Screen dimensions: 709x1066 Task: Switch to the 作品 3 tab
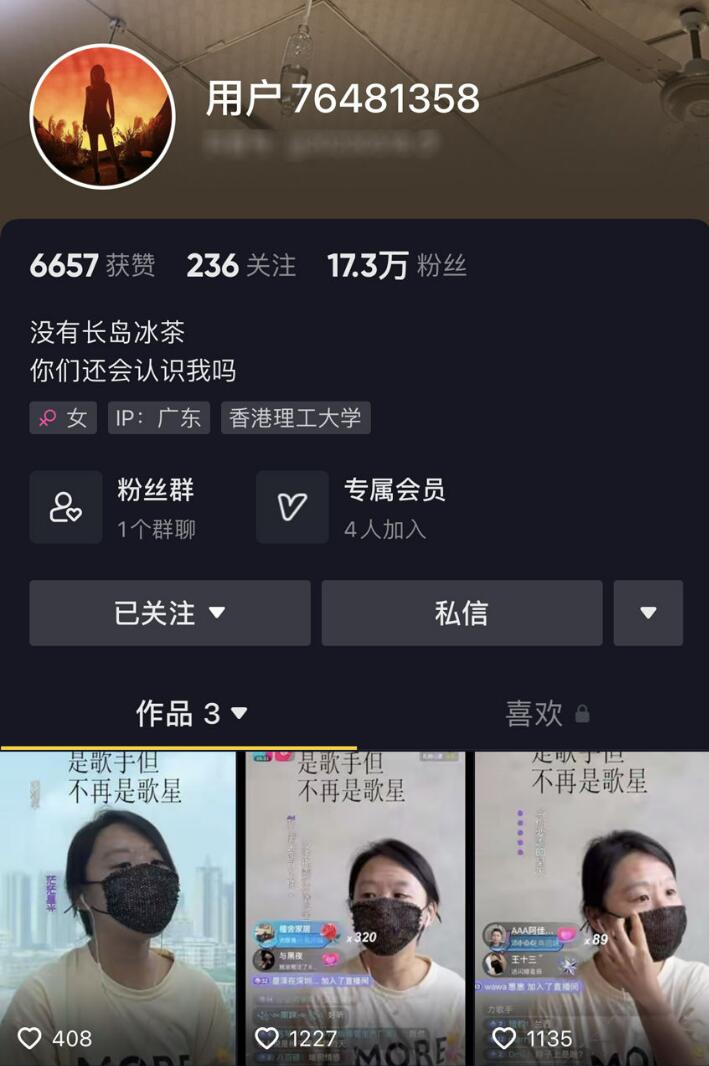point(190,714)
